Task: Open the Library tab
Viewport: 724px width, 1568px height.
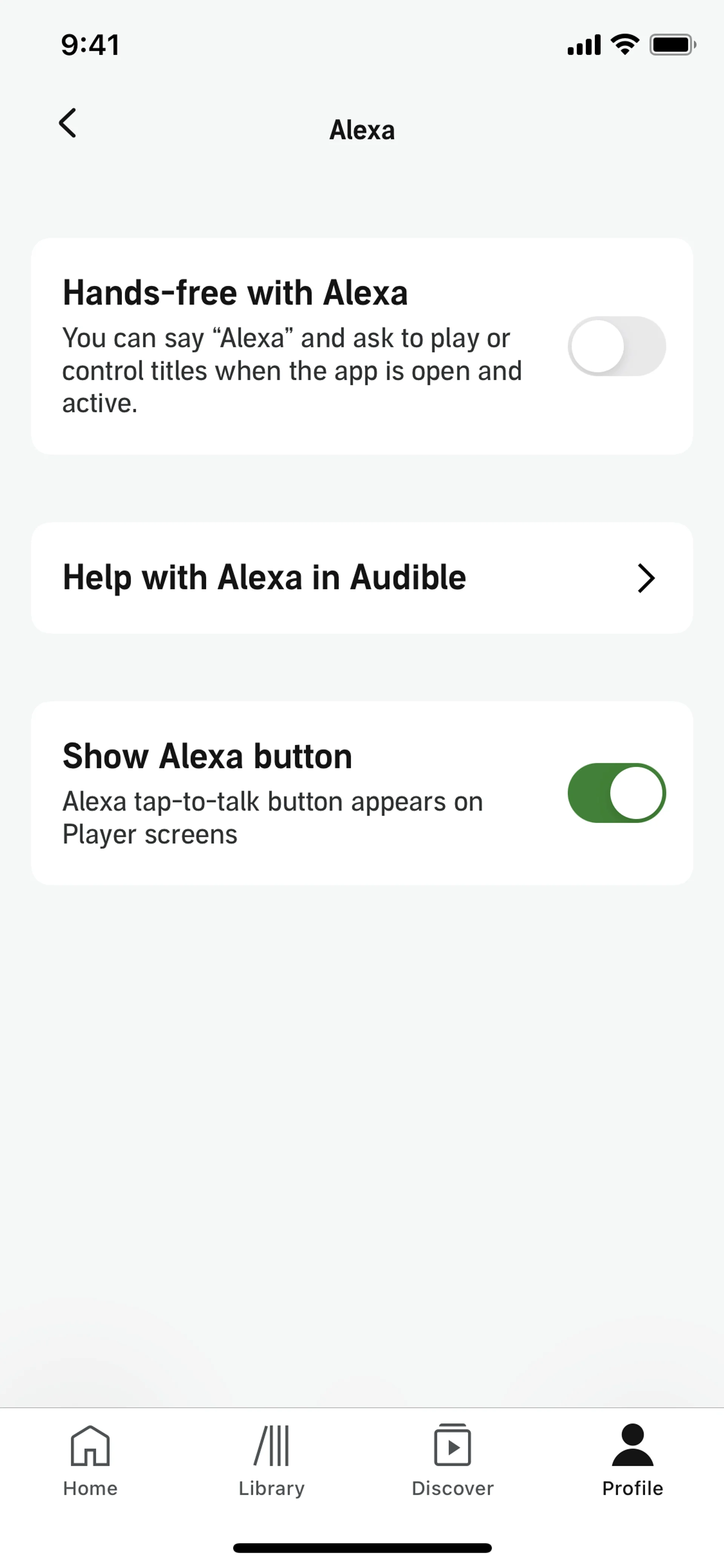Action: [271, 1460]
